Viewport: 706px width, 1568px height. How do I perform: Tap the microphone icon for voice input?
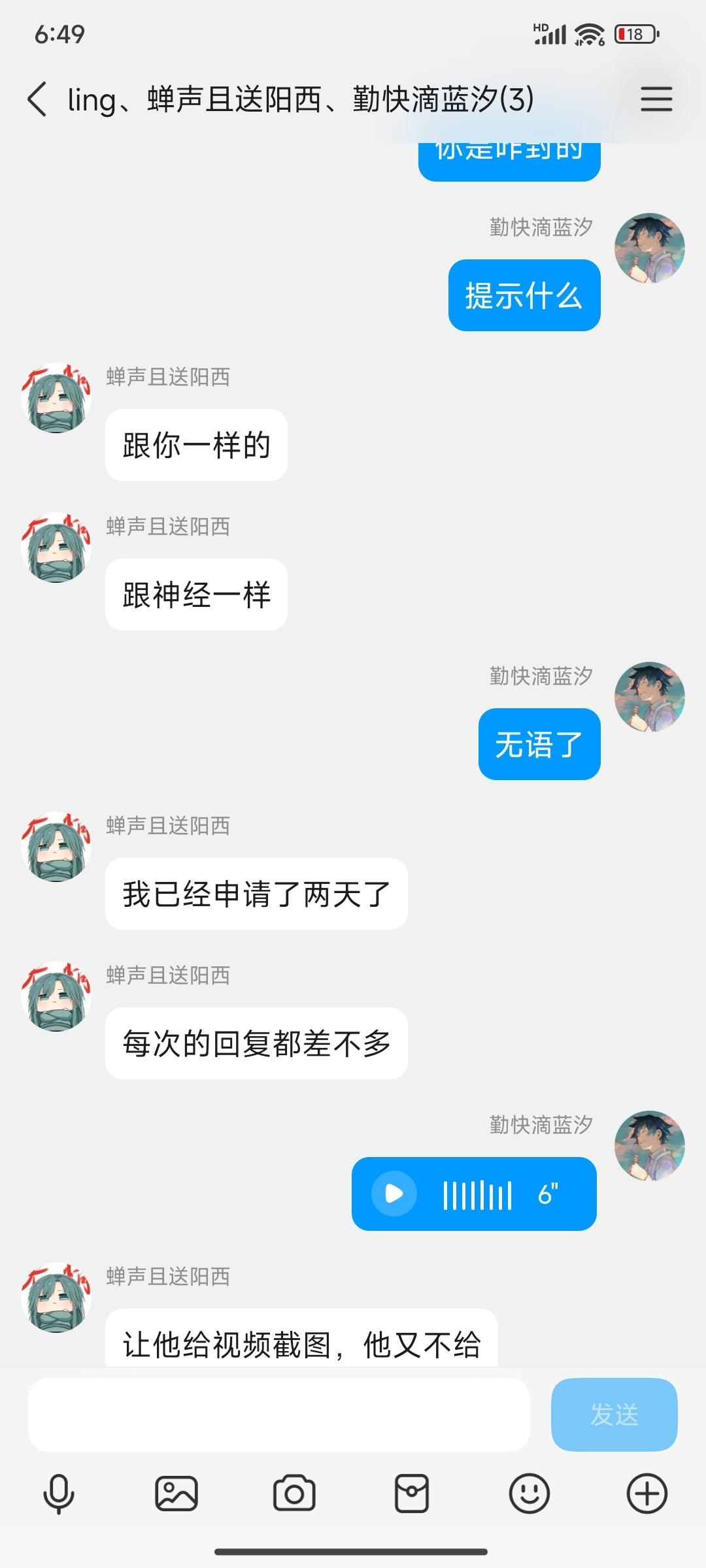(x=59, y=1492)
